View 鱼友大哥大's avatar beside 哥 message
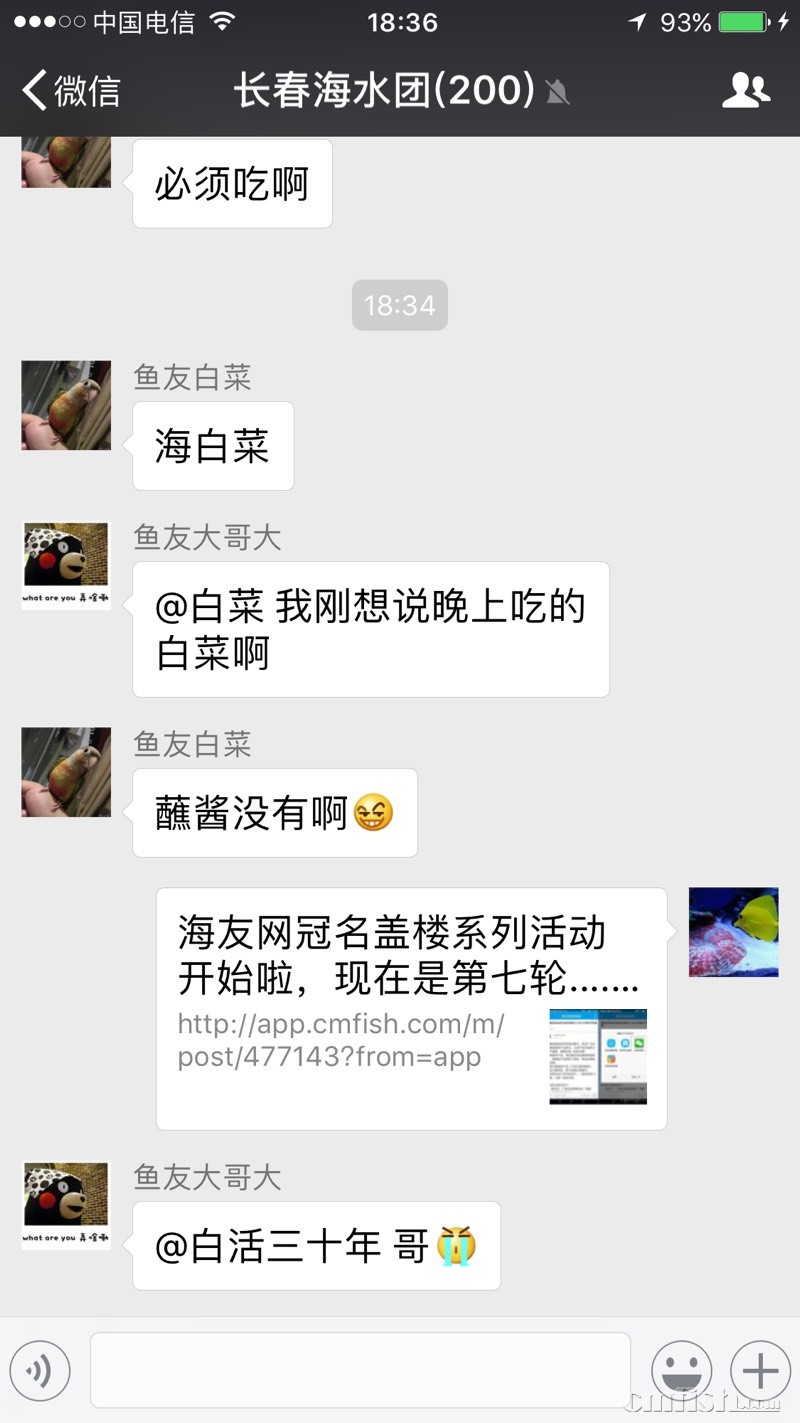 click(x=66, y=1206)
